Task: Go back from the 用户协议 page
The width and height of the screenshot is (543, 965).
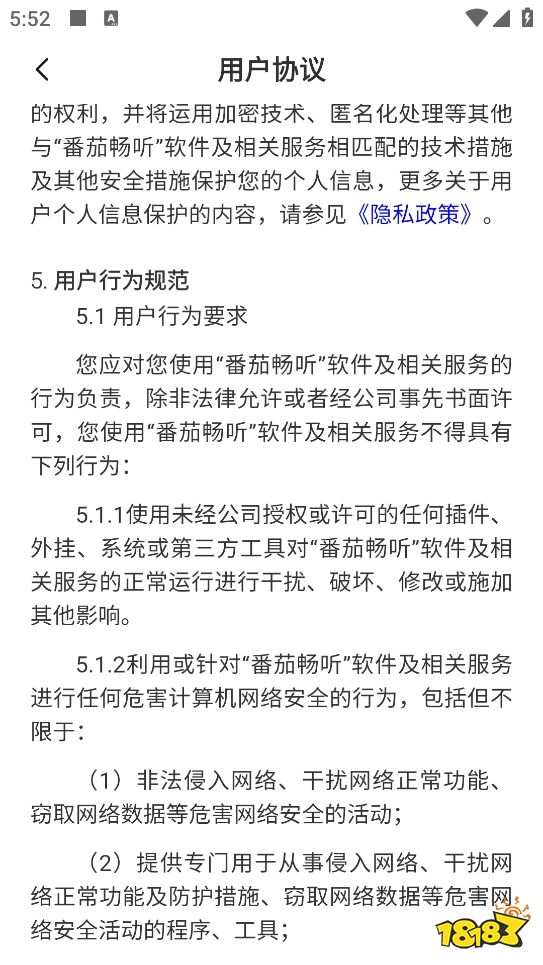Action: pos(42,70)
